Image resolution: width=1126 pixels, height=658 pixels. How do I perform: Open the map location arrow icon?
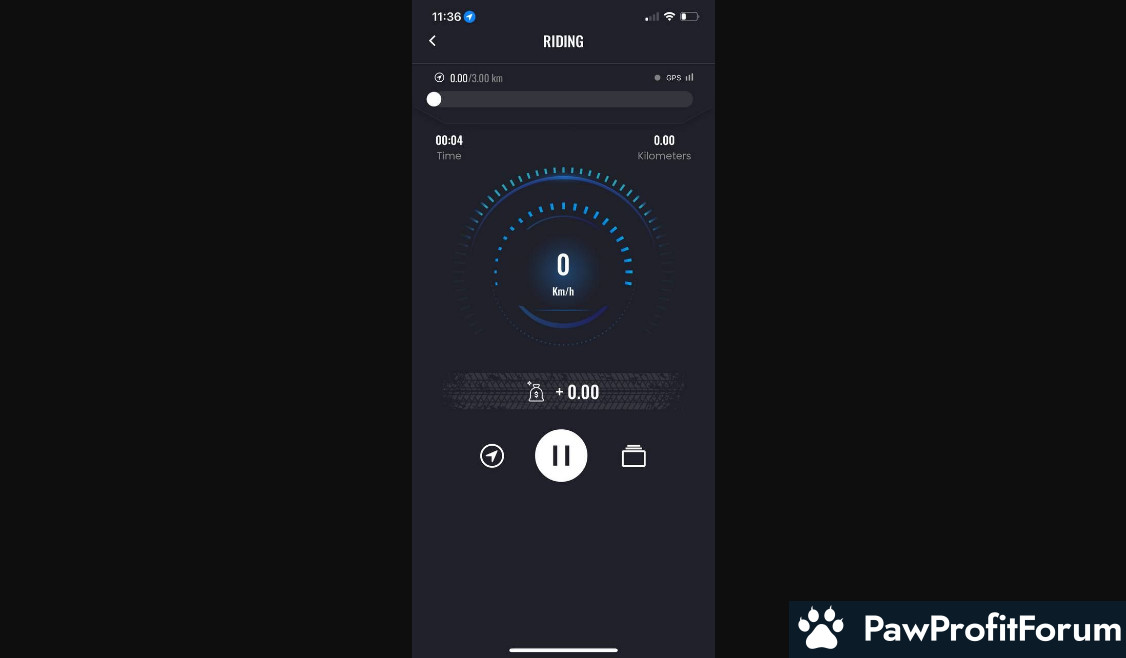(x=492, y=456)
